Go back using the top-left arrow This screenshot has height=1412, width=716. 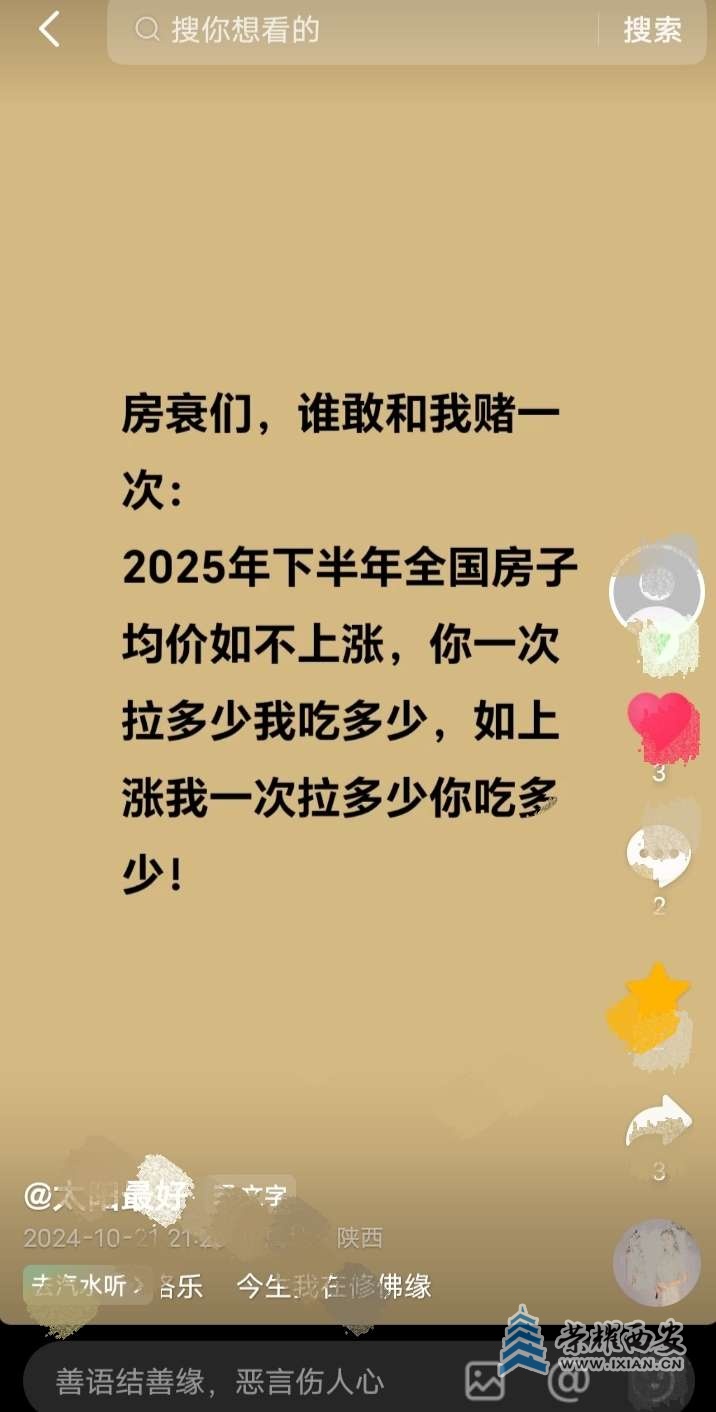point(49,30)
